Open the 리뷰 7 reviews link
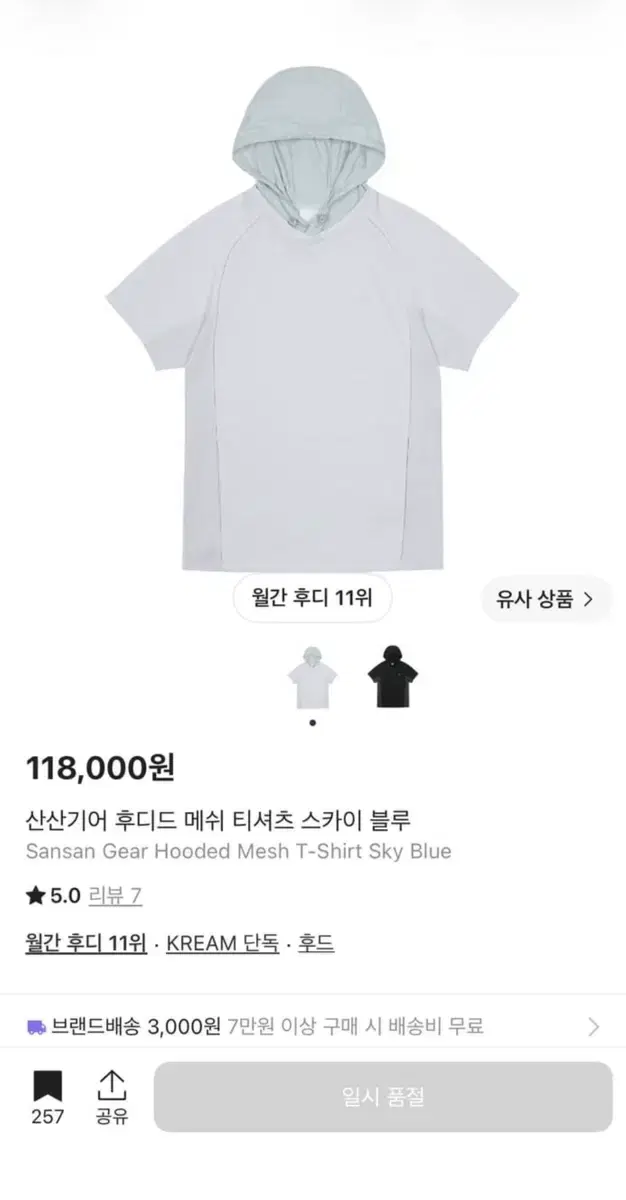This screenshot has width=626, height=1200. tap(115, 895)
